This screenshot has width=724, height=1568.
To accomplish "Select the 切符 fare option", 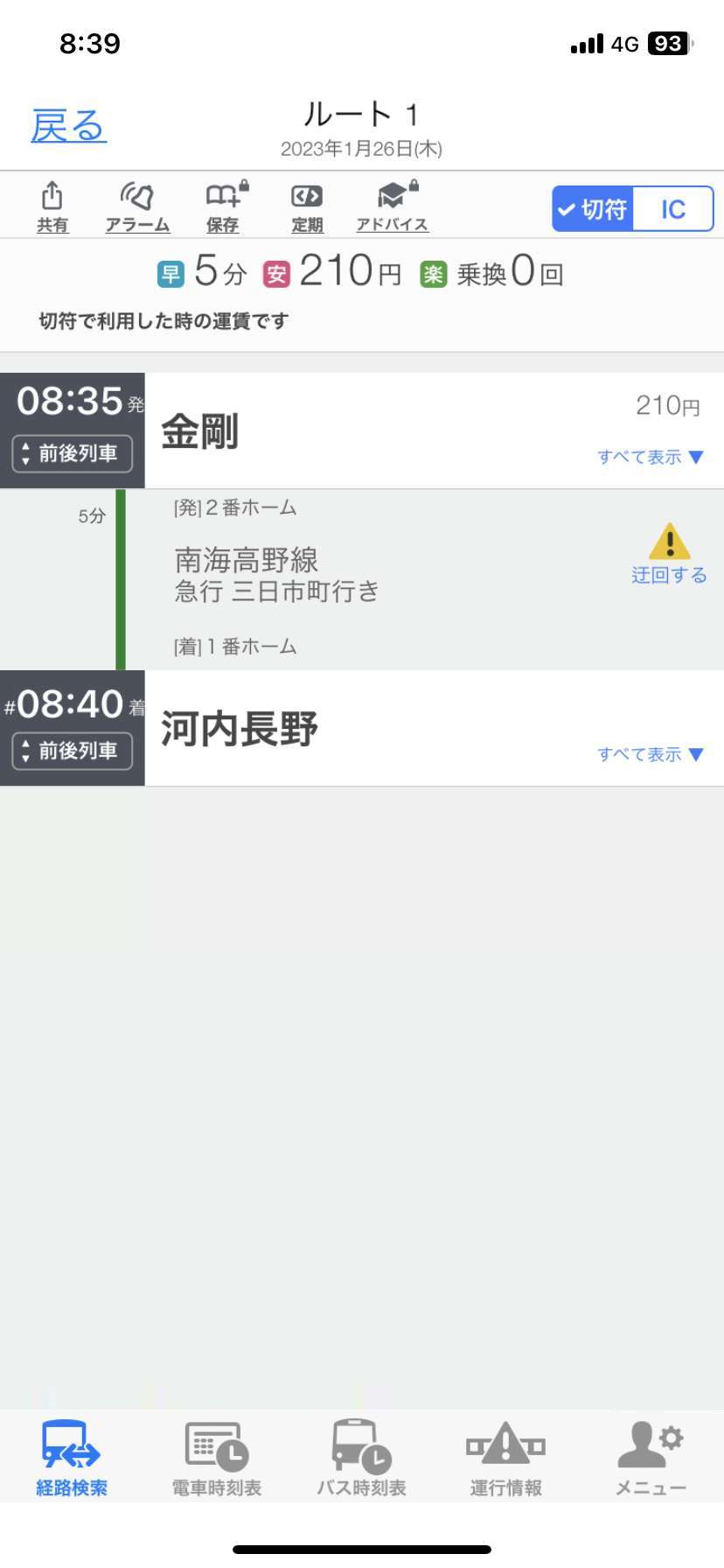I will 593,209.
